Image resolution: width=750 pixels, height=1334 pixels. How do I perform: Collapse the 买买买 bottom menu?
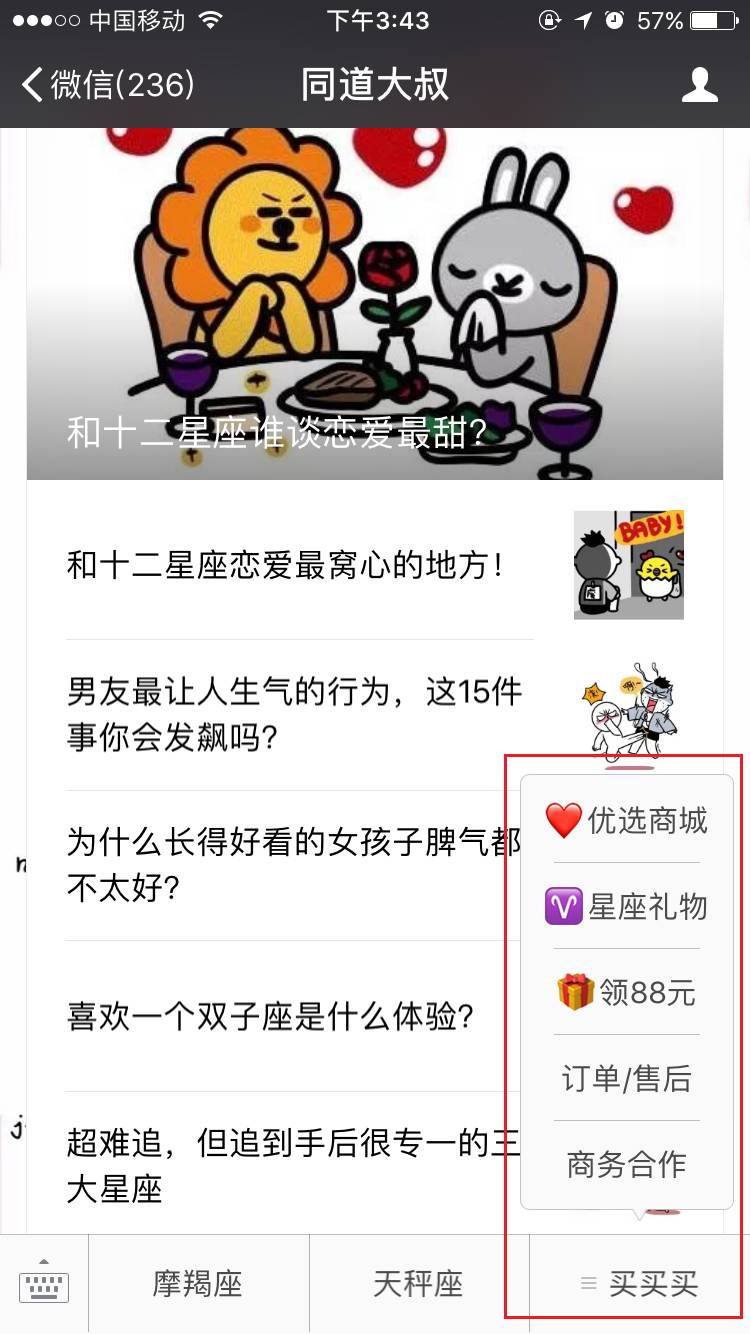(640, 1284)
